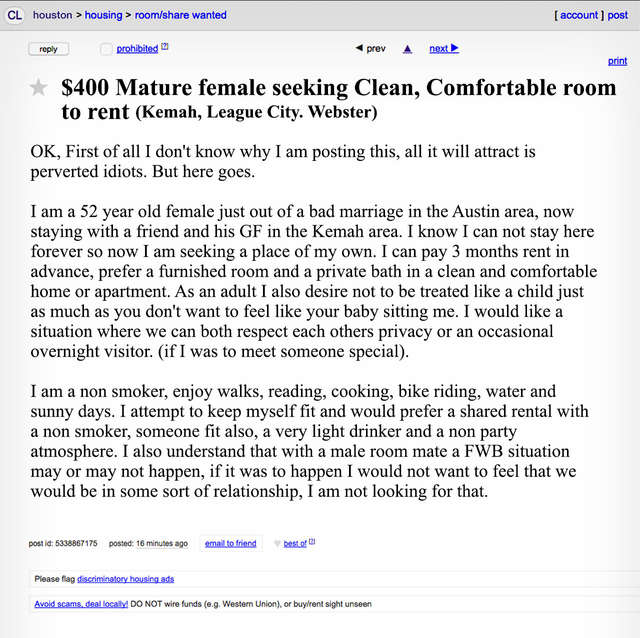Image resolution: width=640 pixels, height=638 pixels.
Task: Nominate post for best of
Action: click(x=295, y=543)
